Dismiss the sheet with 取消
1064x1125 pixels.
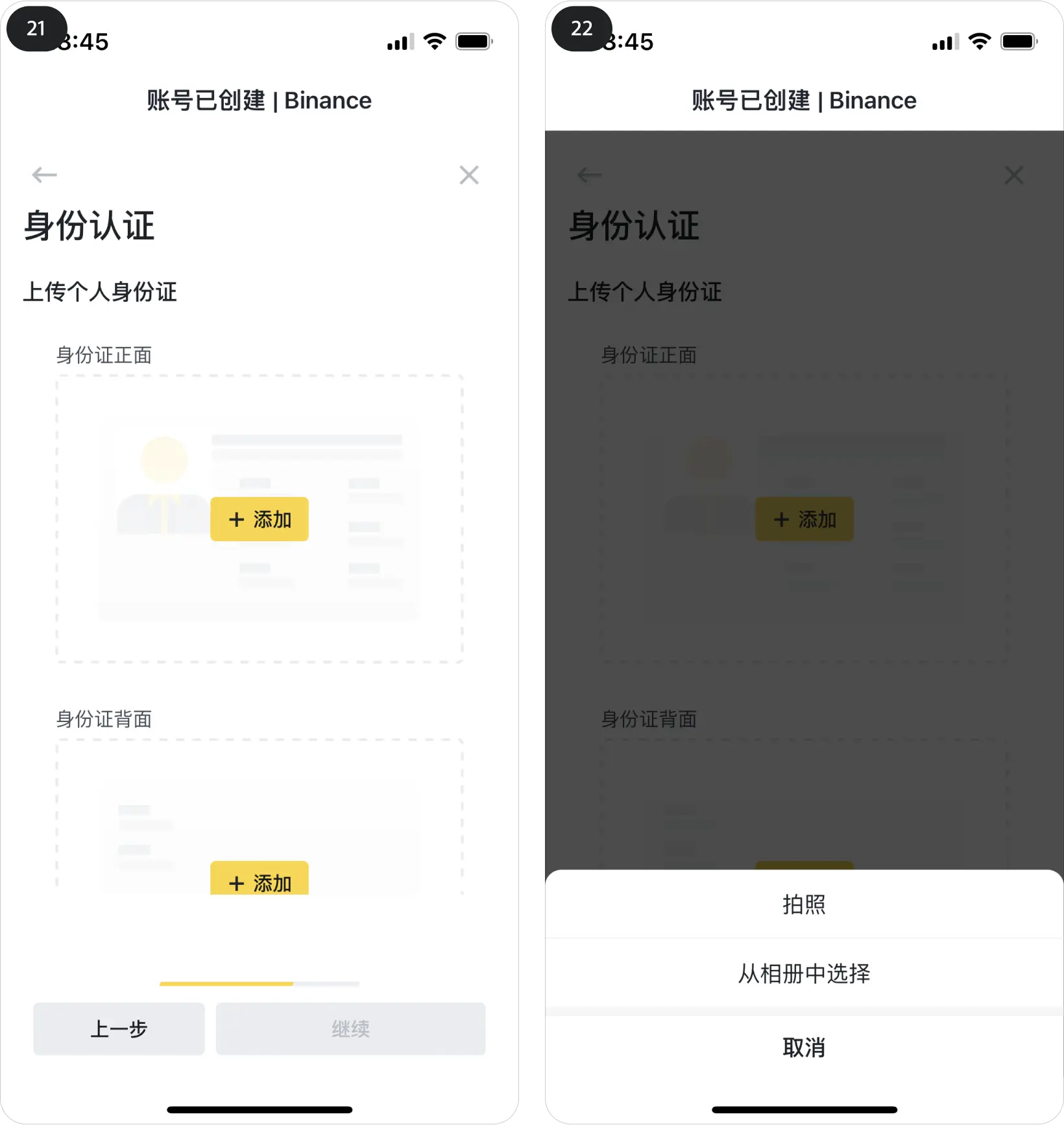pos(804,1047)
